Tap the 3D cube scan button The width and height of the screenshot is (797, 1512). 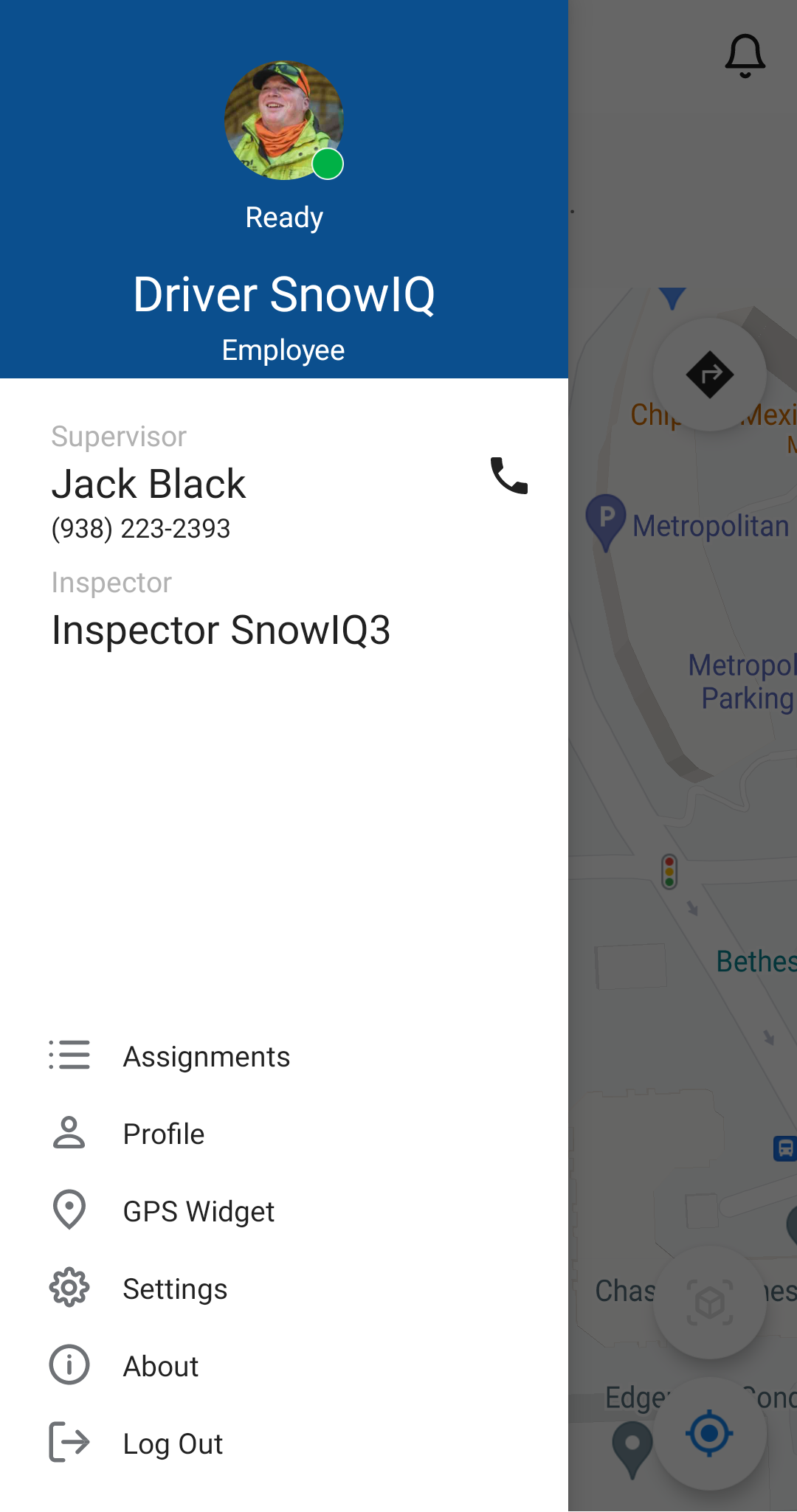click(x=709, y=1303)
